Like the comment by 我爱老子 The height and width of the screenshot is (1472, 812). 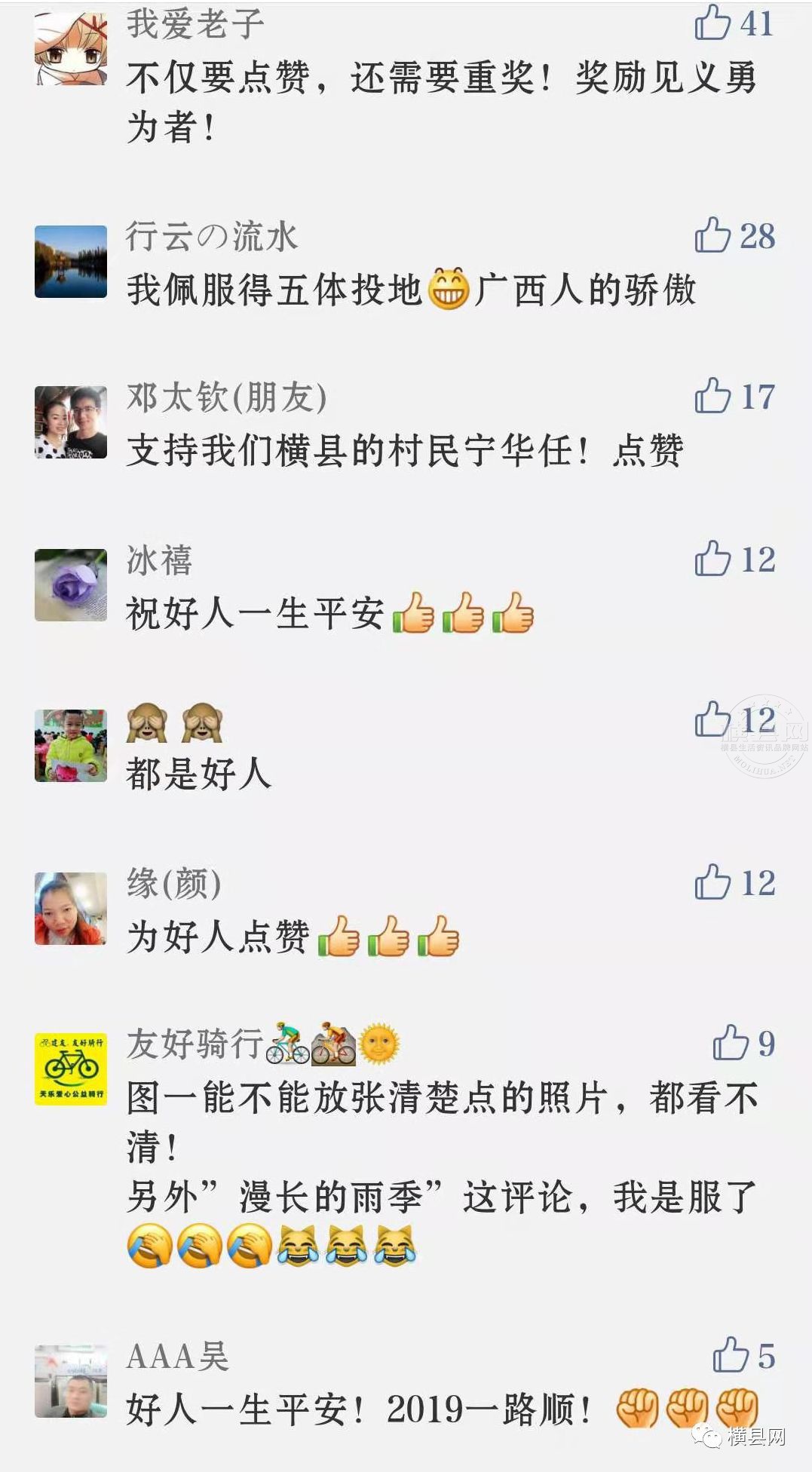(x=712, y=23)
